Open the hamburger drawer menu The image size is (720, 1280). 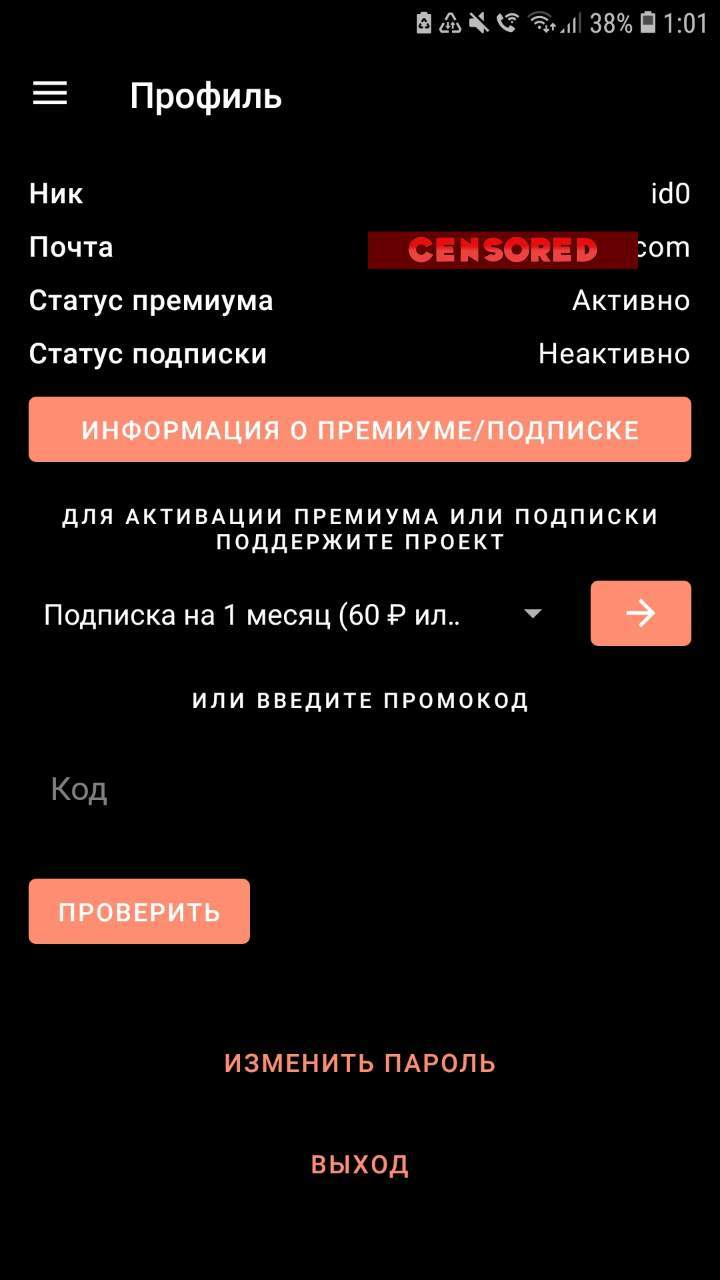coord(50,94)
